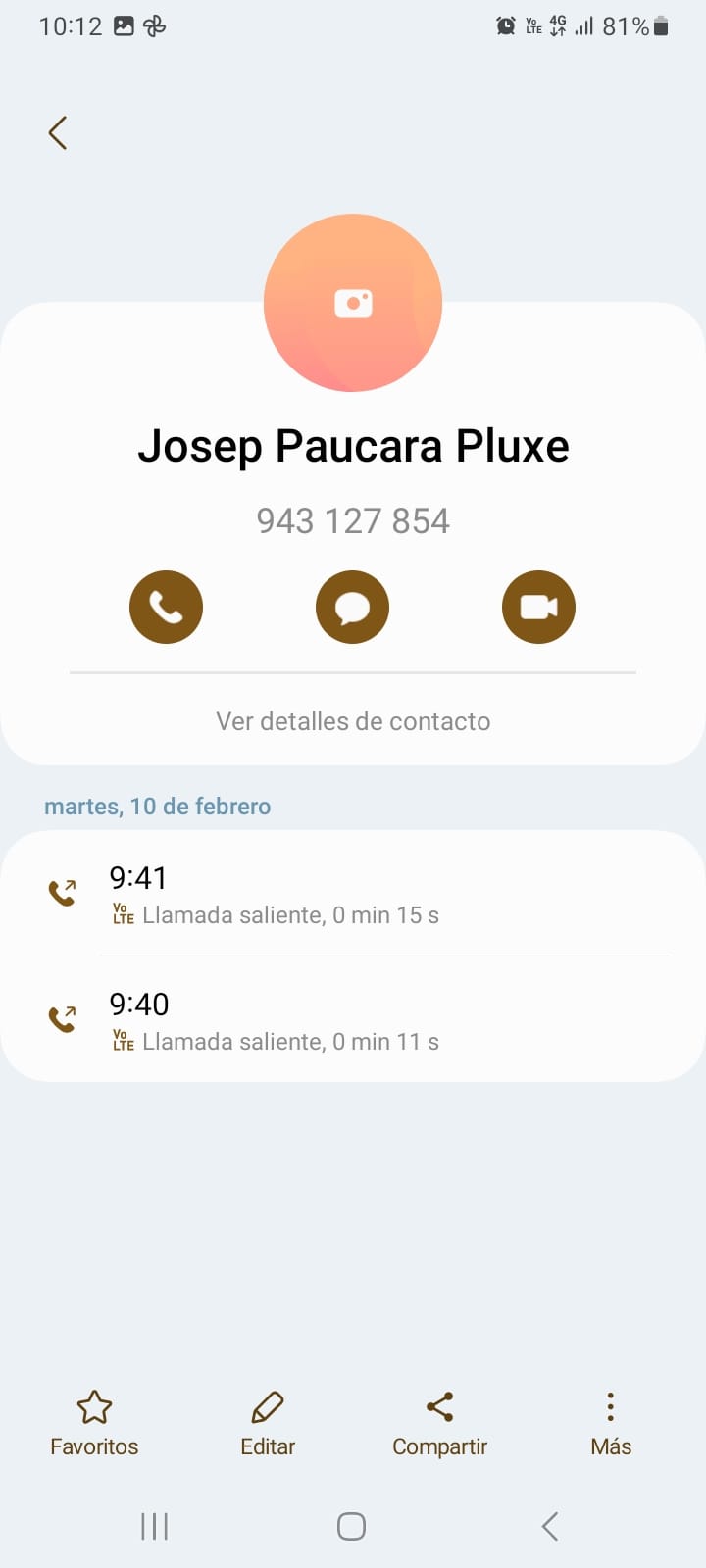Screen dimensions: 706x1568
Task: Open the recent apps view
Action: point(154,1526)
